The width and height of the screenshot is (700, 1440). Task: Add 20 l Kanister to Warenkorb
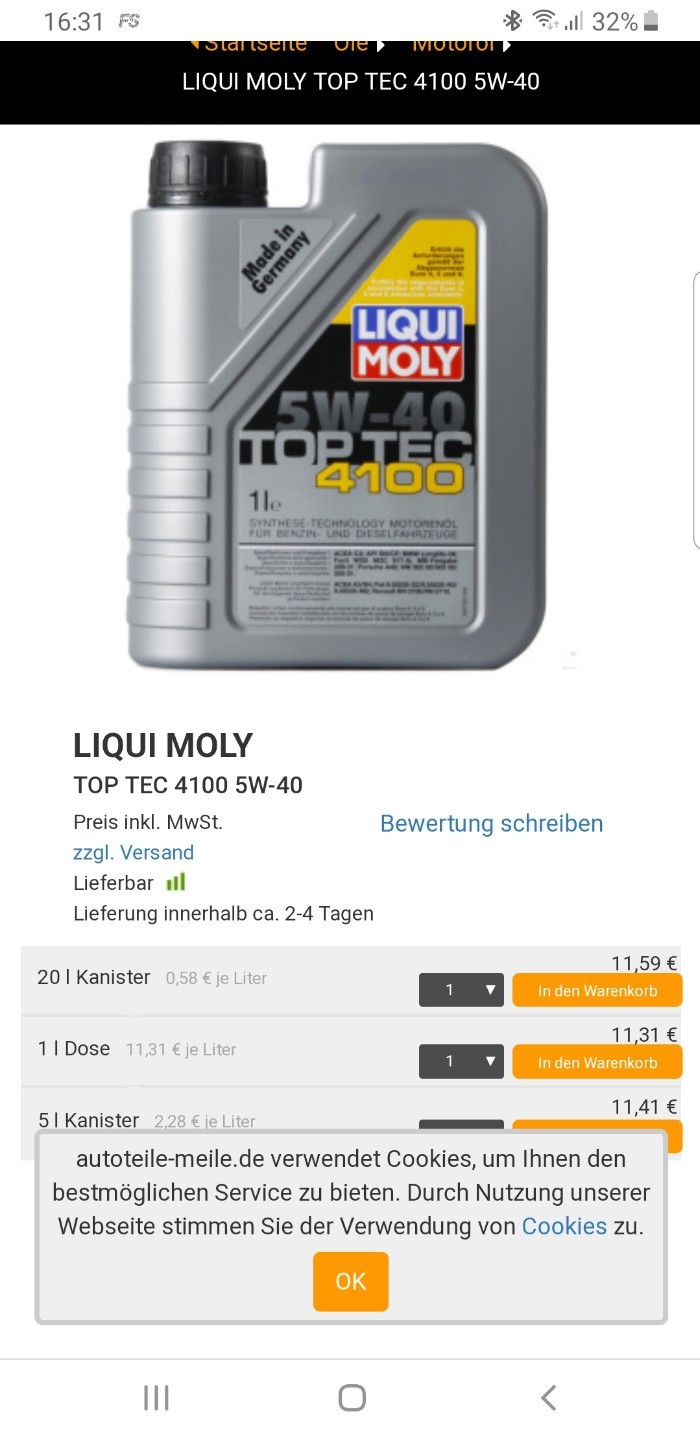(x=597, y=991)
